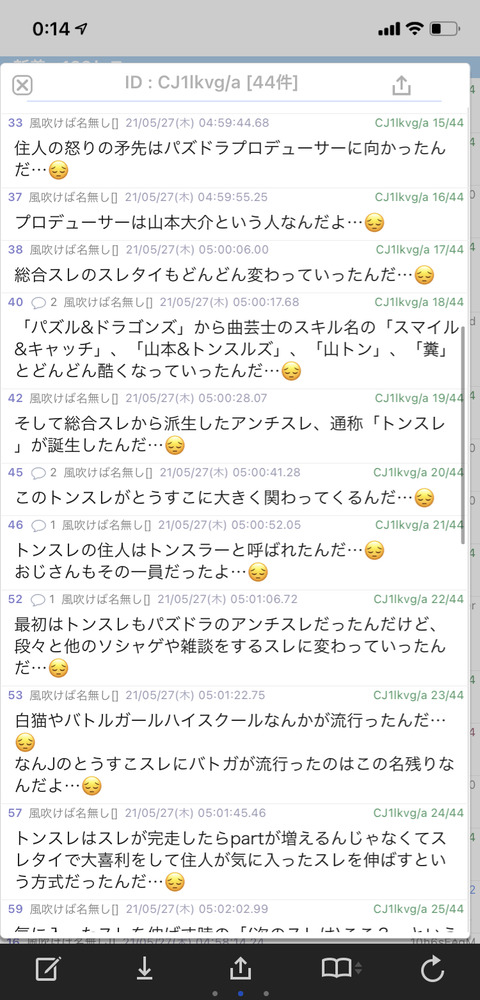
Task: Tap the ID link CJ1lkvg/a 15/44 on post 33
Action: click(x=419, y=122)
